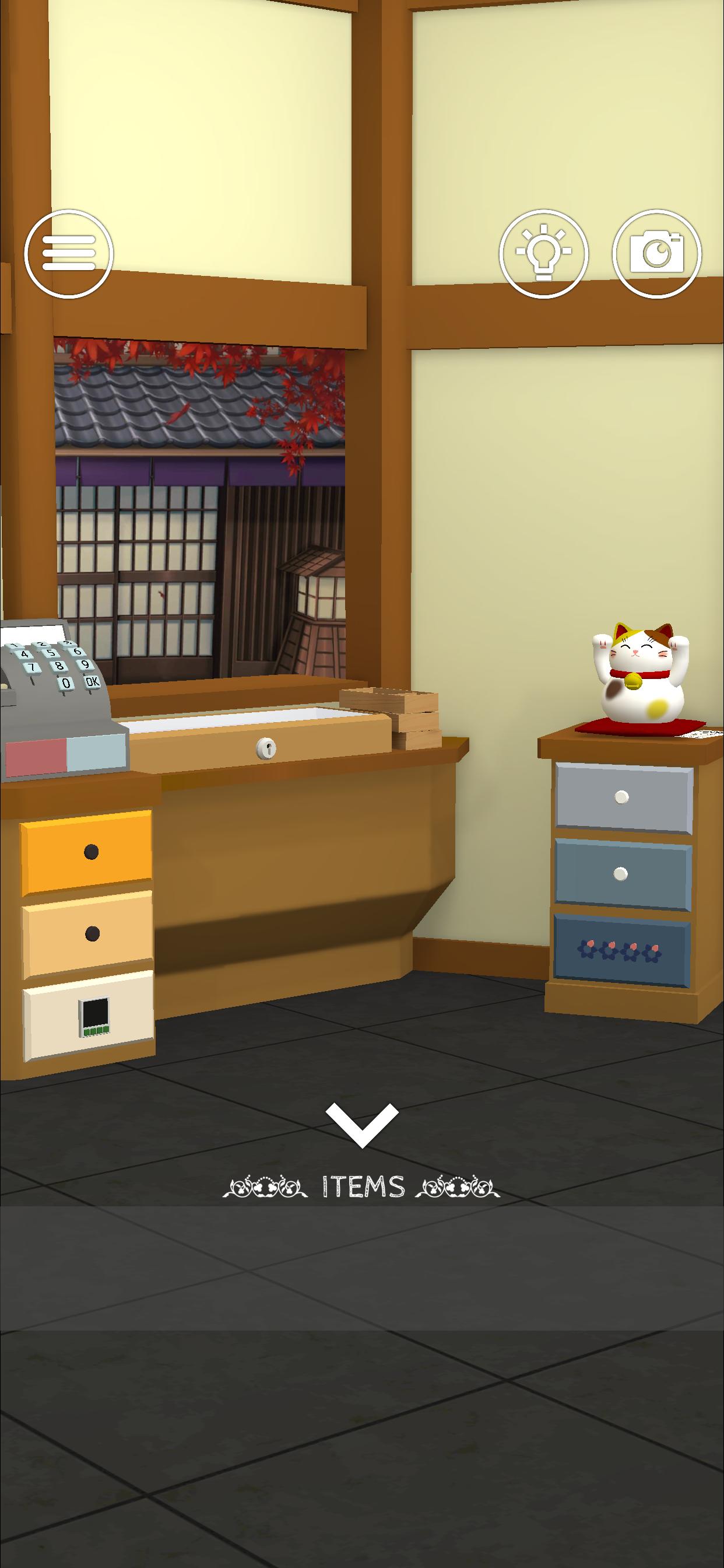Examine the stacked wooden boxes
The width and height of the screenshot is (724, 1568).
point(389,718)
